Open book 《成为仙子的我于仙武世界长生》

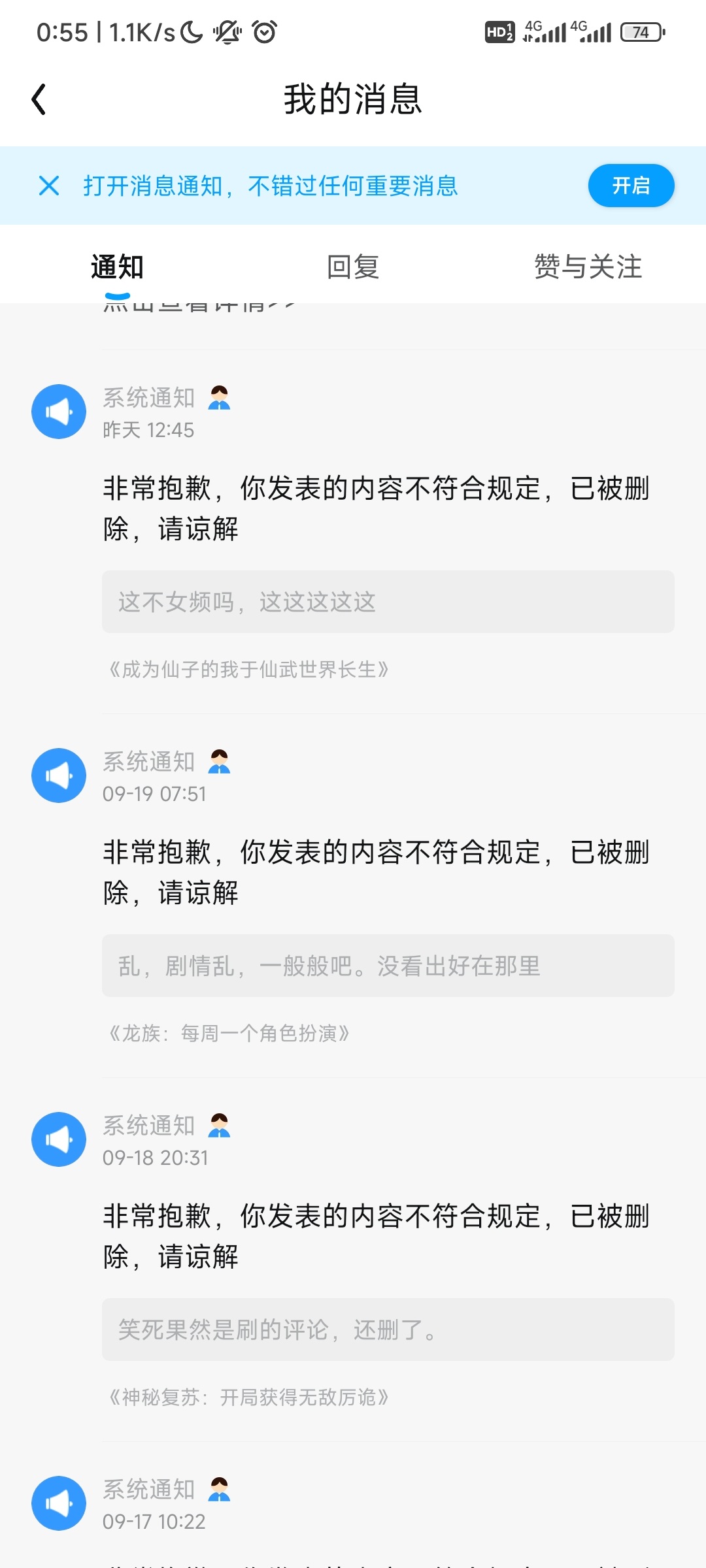[x=248, y=670]
